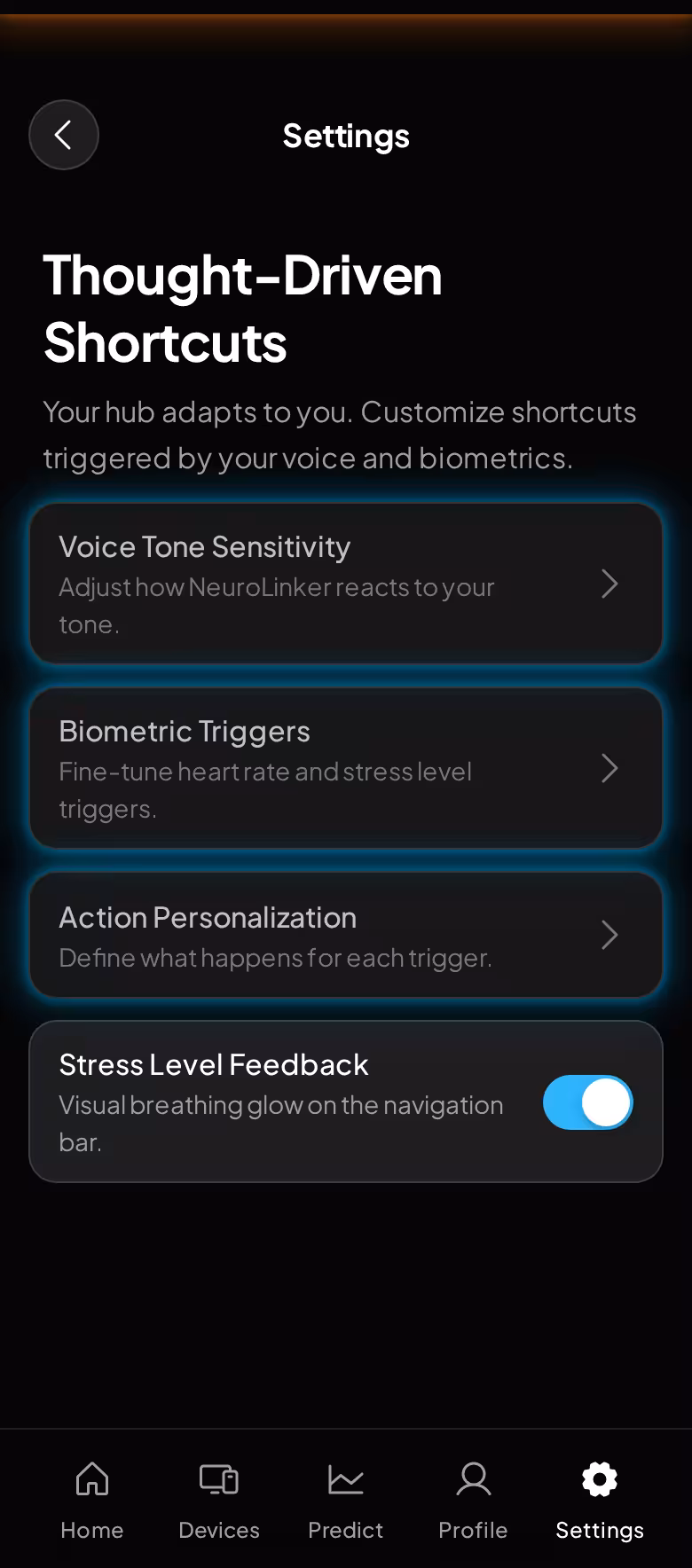Disable the Stress Level Feedback switch
692x1568 pixels.
tap(587, 1102)
